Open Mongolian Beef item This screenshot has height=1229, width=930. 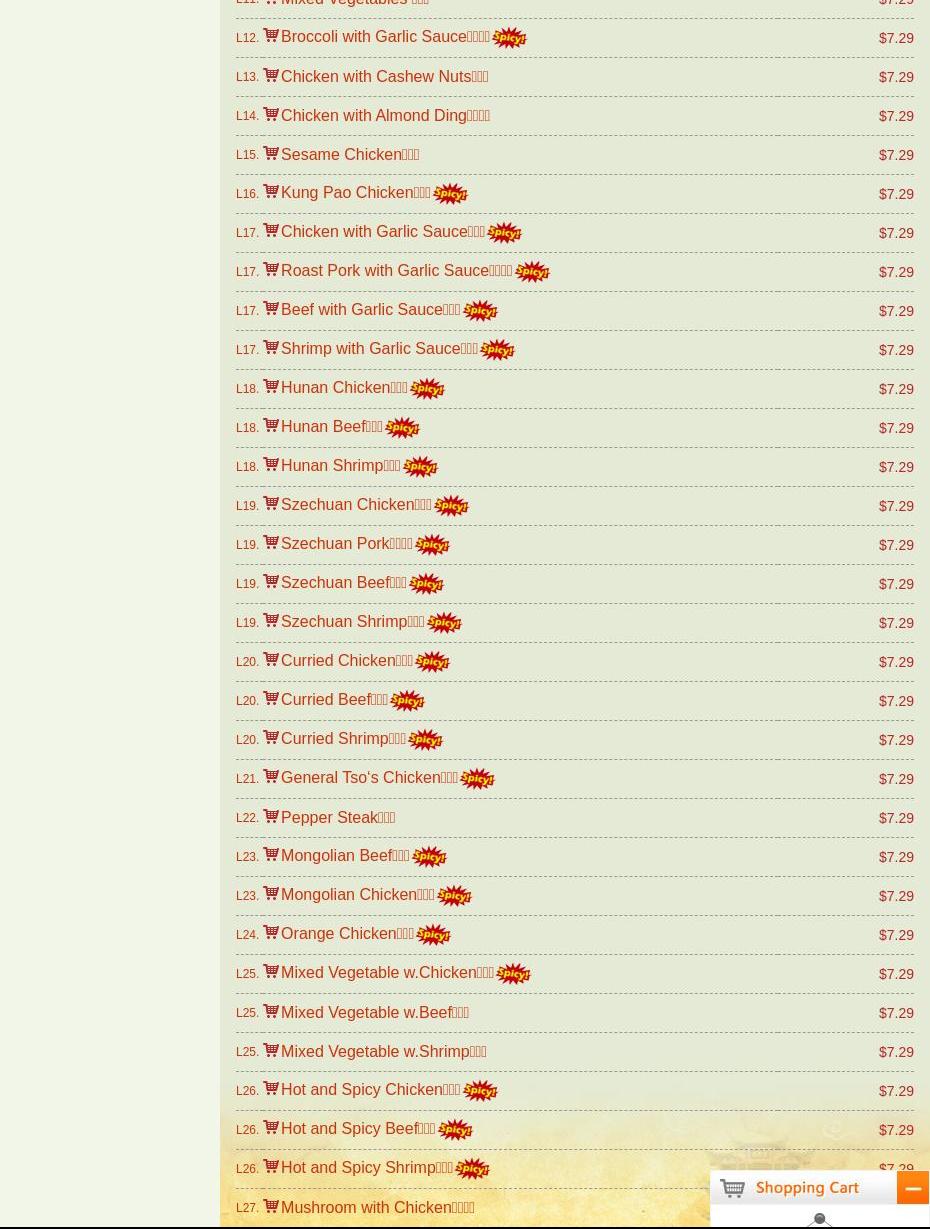tap(345, 856)
